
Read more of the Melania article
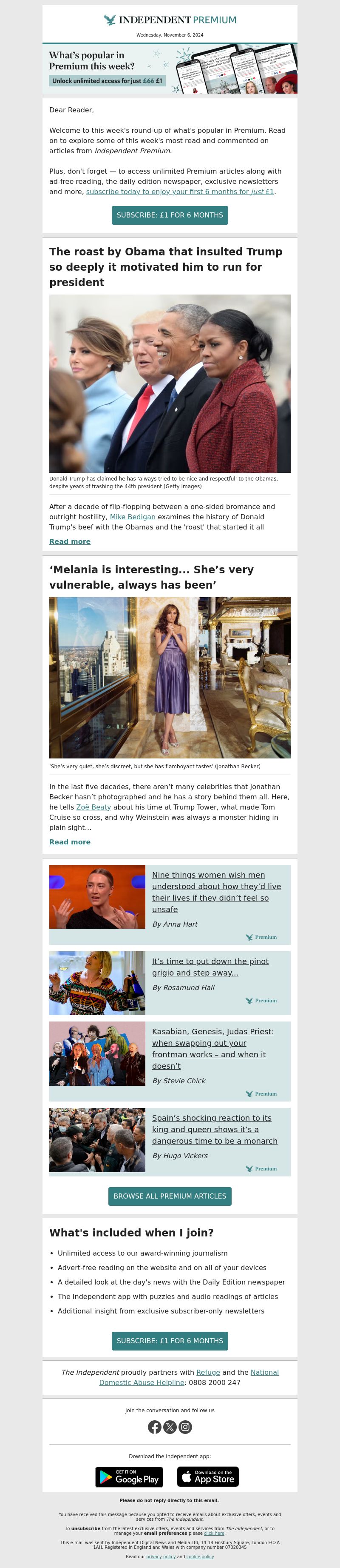tap(69, 842)
